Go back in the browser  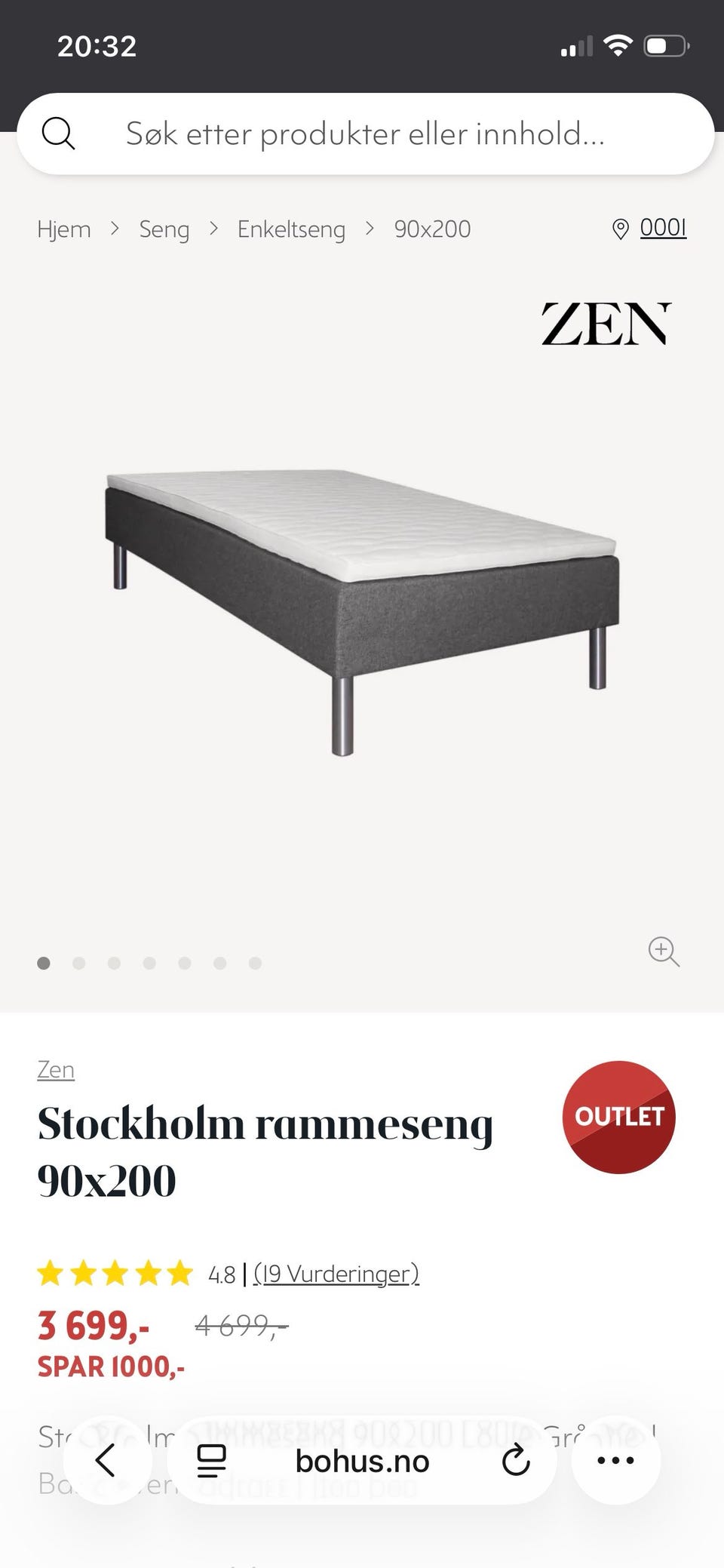click(106, 1460)
